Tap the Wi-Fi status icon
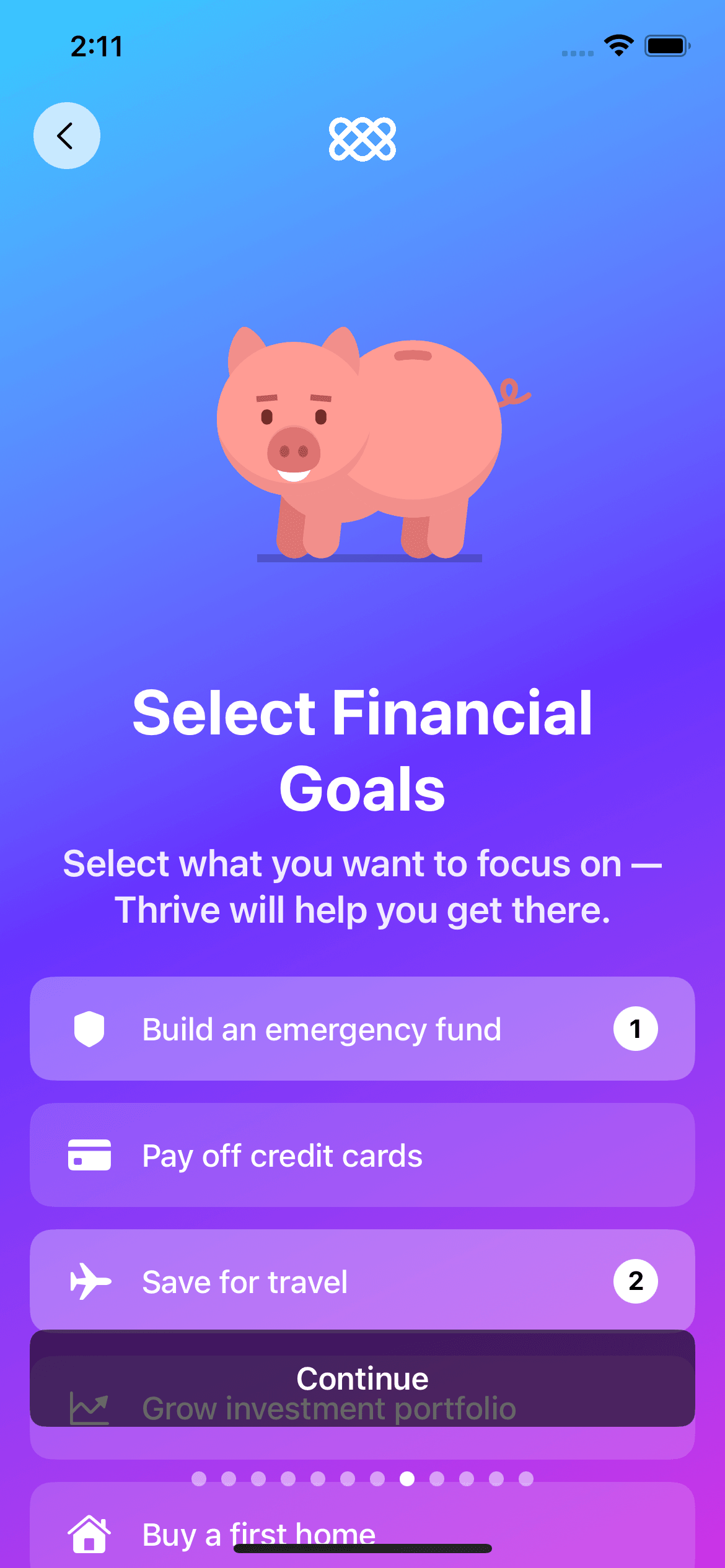Image resolution: width=725 pixels, height=1568 pixels. [x=617, y=45]
